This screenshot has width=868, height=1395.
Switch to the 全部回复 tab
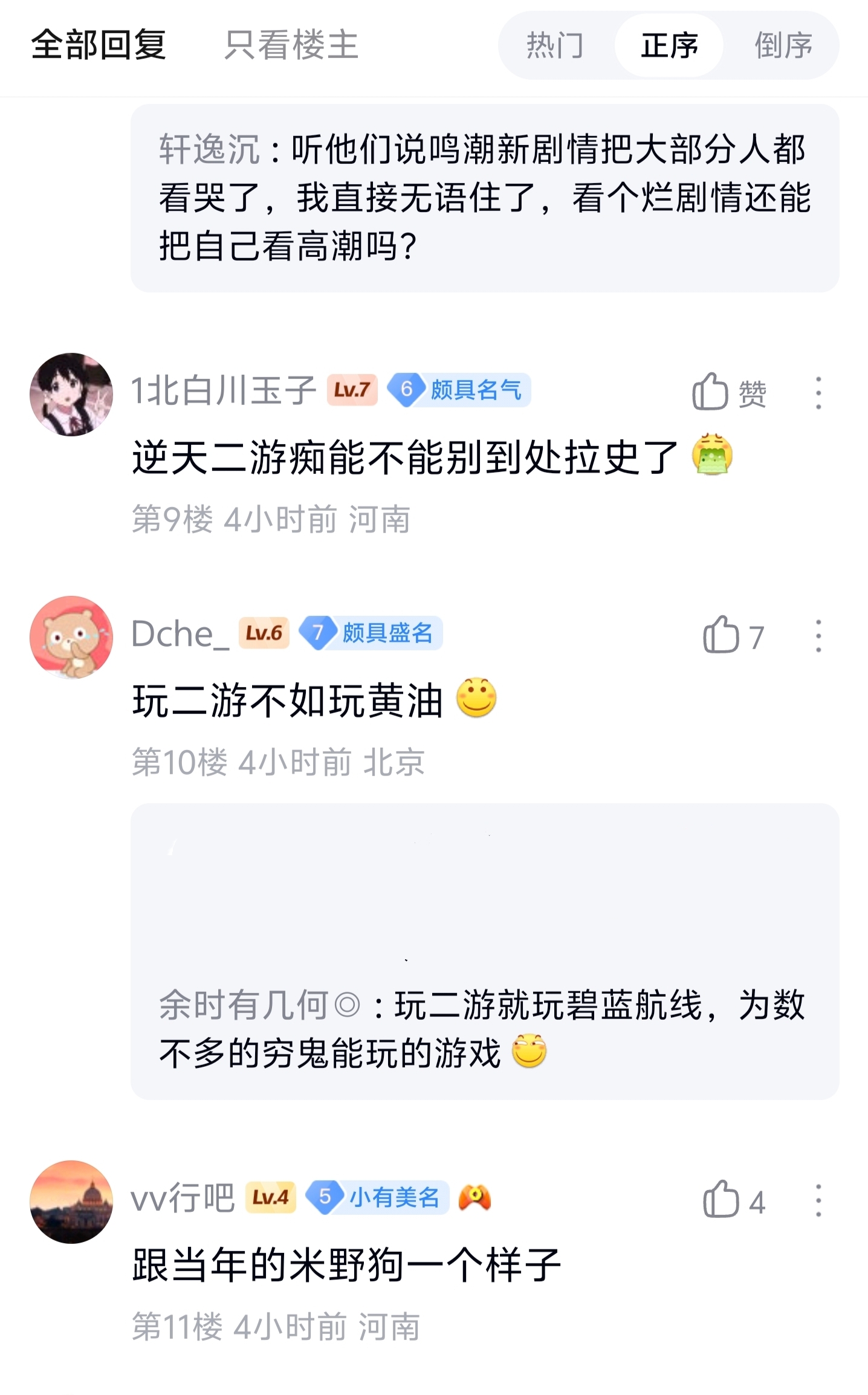99,45
